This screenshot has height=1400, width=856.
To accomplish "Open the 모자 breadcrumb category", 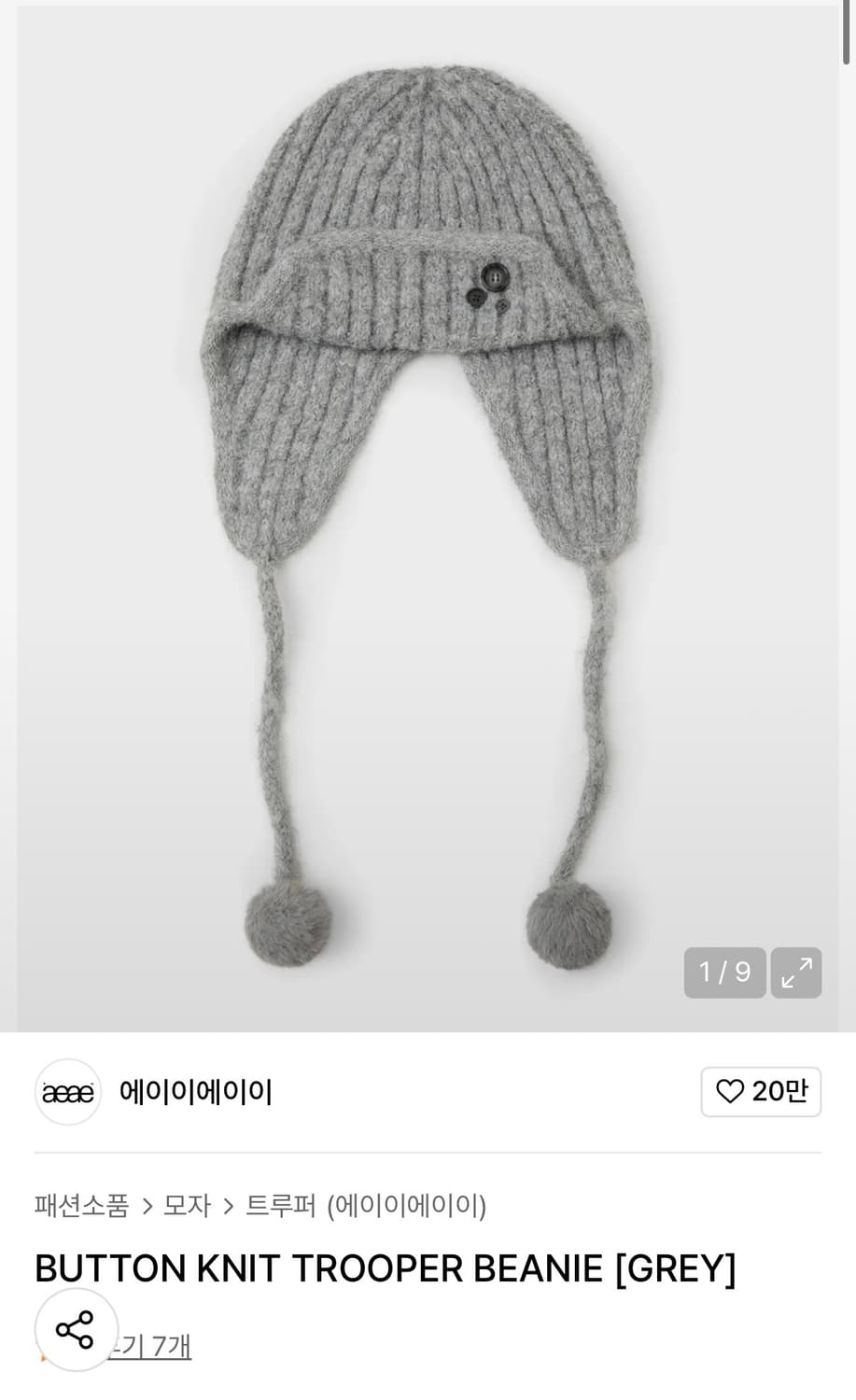I will click(188, 1206).
